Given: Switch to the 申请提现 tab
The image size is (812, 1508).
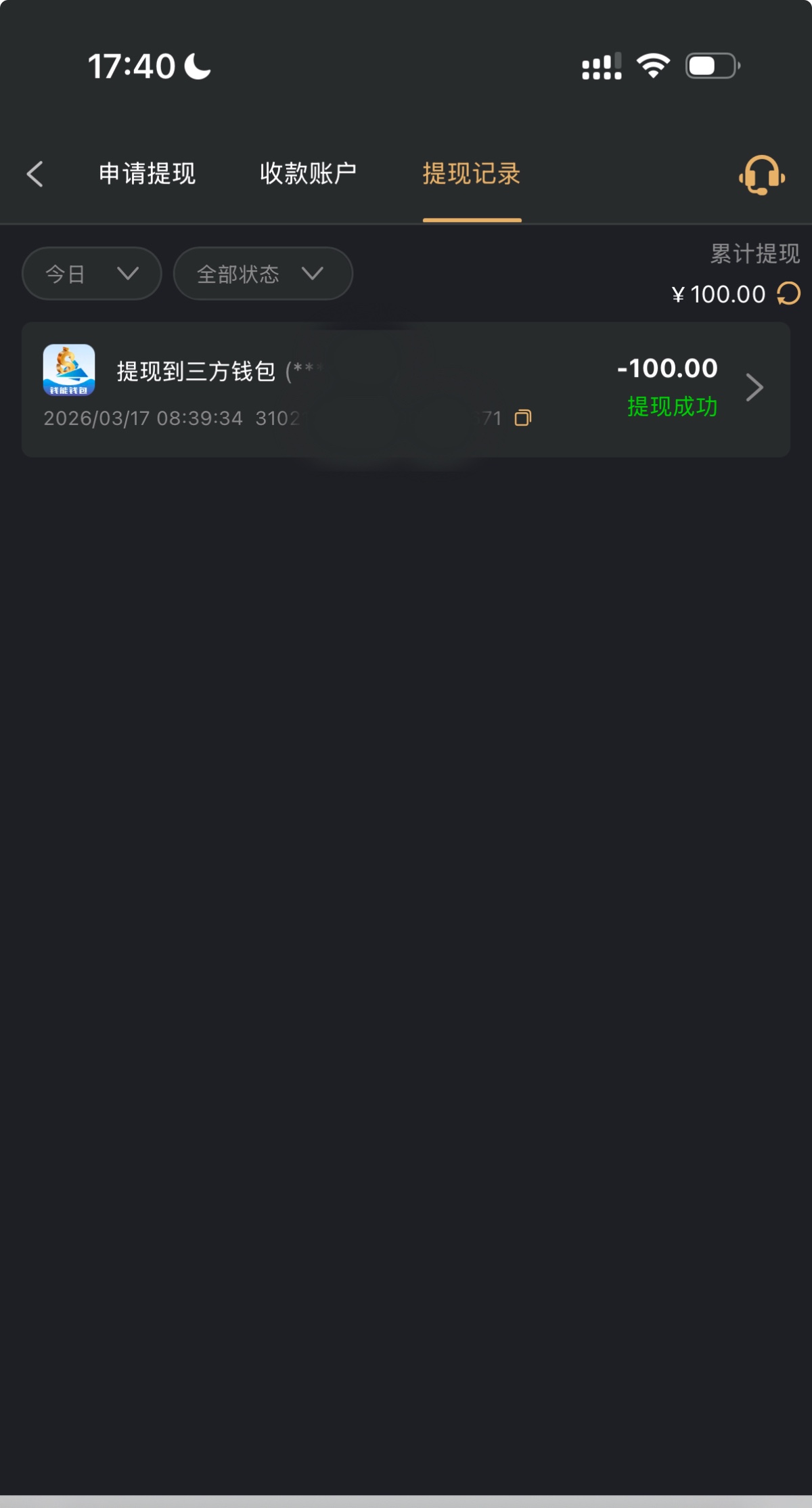Looking at the screenshot, I should point(147,174).
